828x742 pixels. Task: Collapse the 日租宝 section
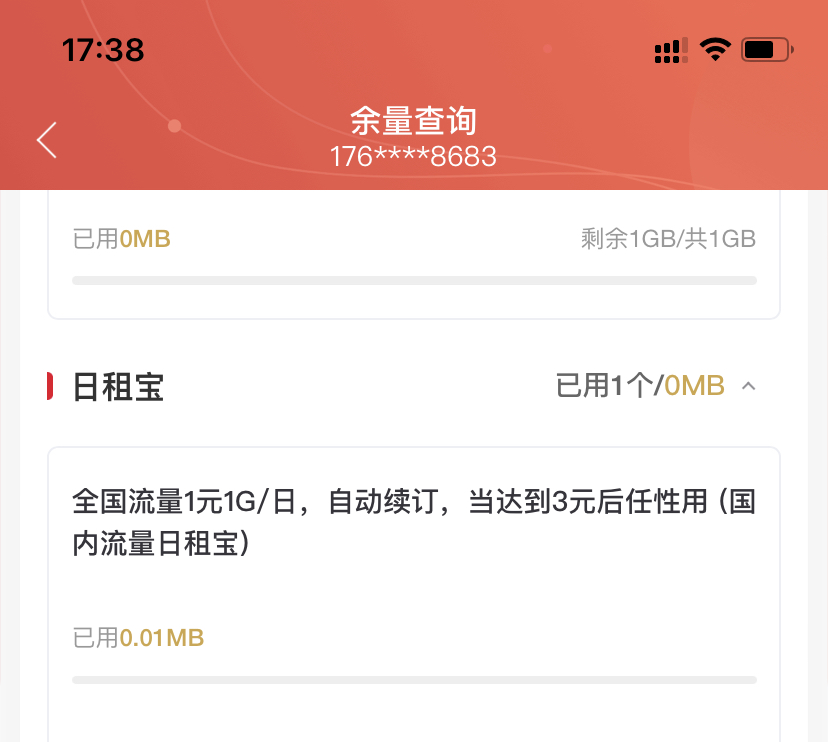tap(749, 386)
